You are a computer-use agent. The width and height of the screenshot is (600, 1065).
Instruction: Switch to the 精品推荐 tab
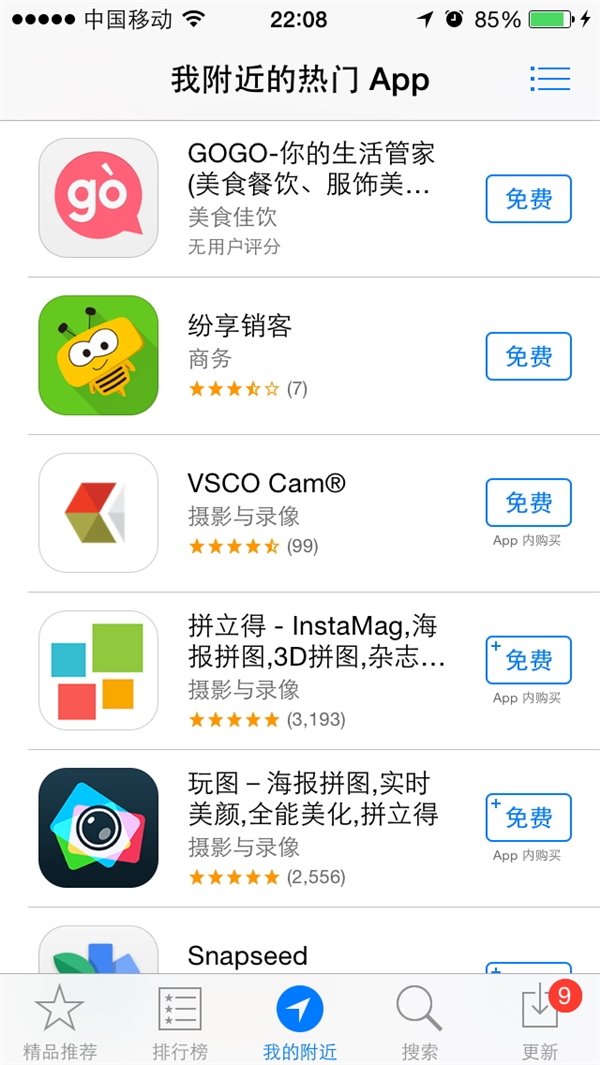click(60, 1022)
